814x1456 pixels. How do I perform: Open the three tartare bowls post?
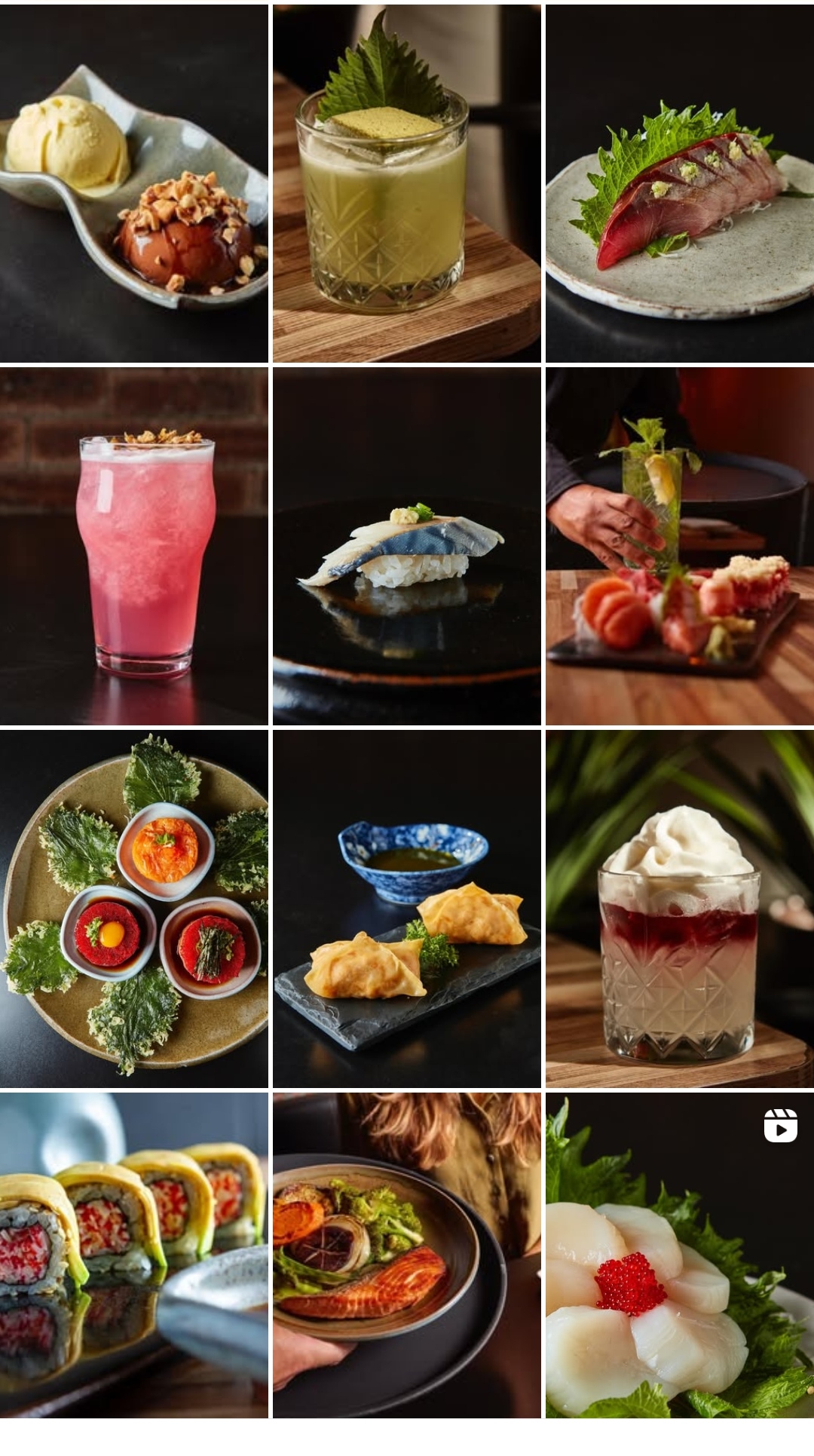click(134, 909)
